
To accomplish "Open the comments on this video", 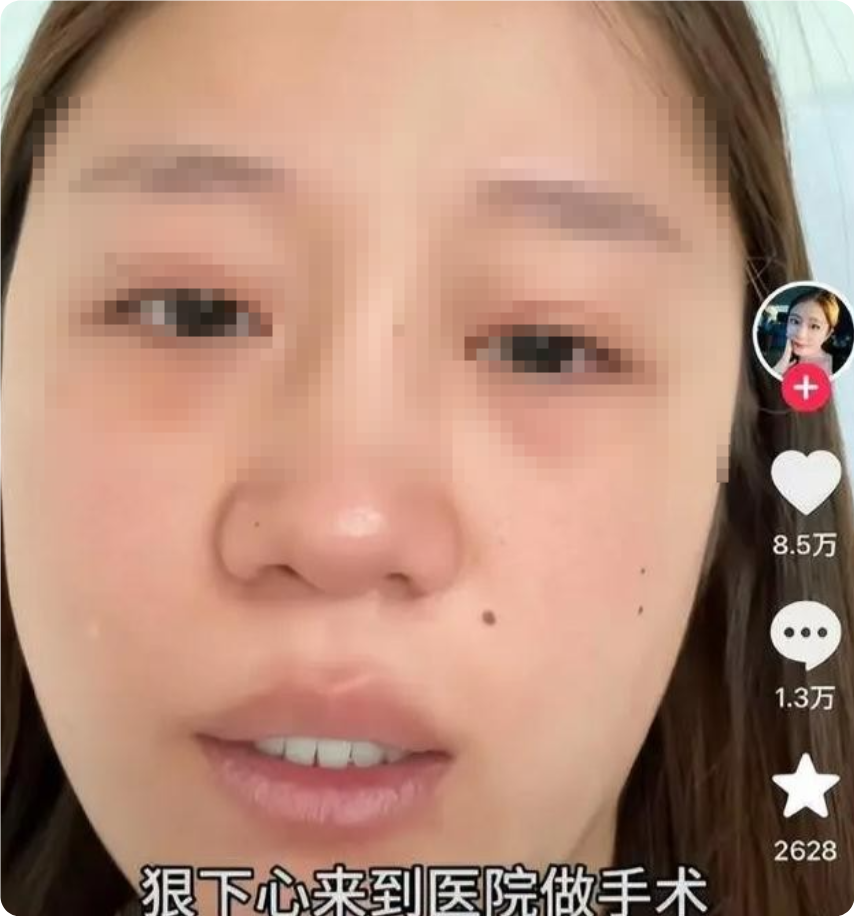I will point(806,635).
